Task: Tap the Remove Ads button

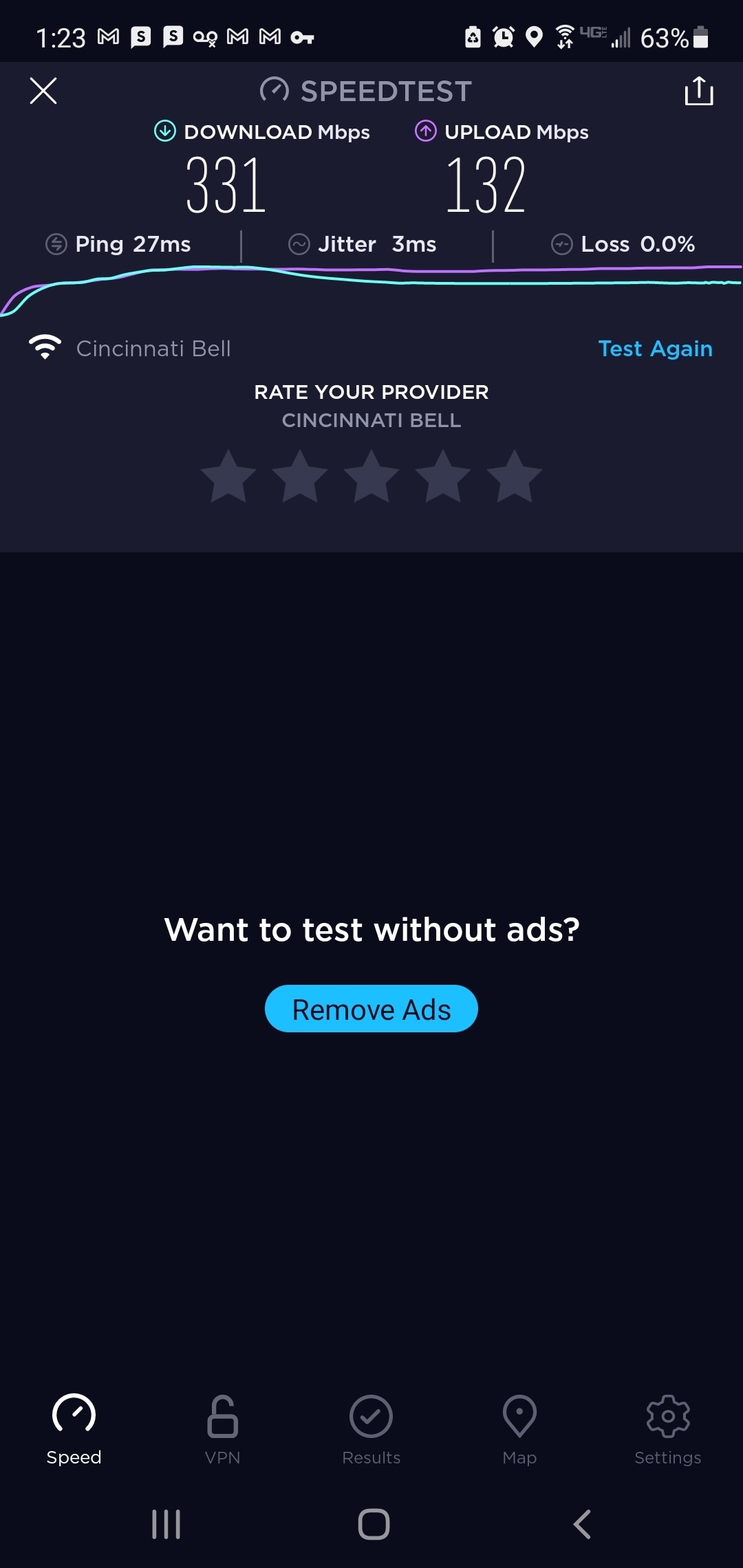Action: [371, 1009]
